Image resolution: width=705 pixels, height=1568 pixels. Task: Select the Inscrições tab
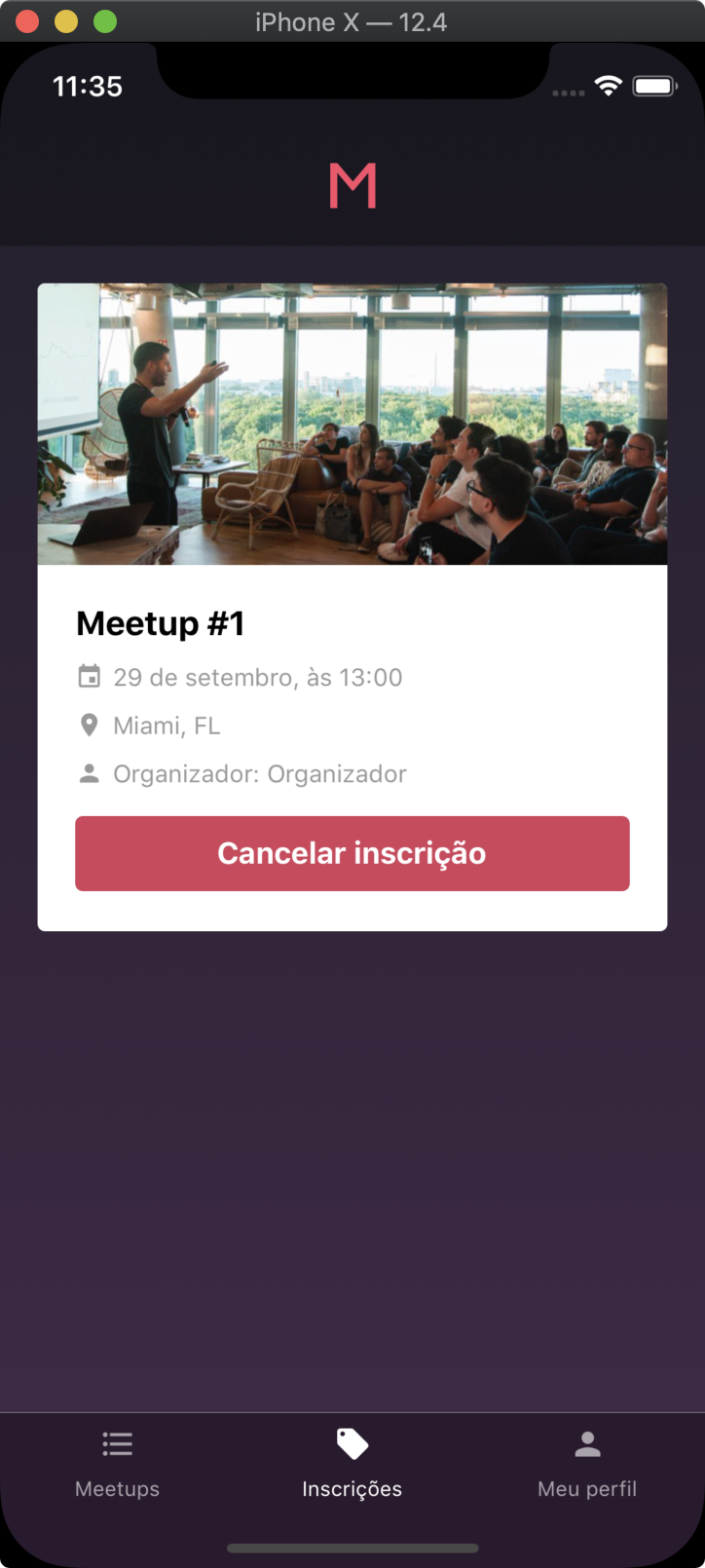(352, 1464)
